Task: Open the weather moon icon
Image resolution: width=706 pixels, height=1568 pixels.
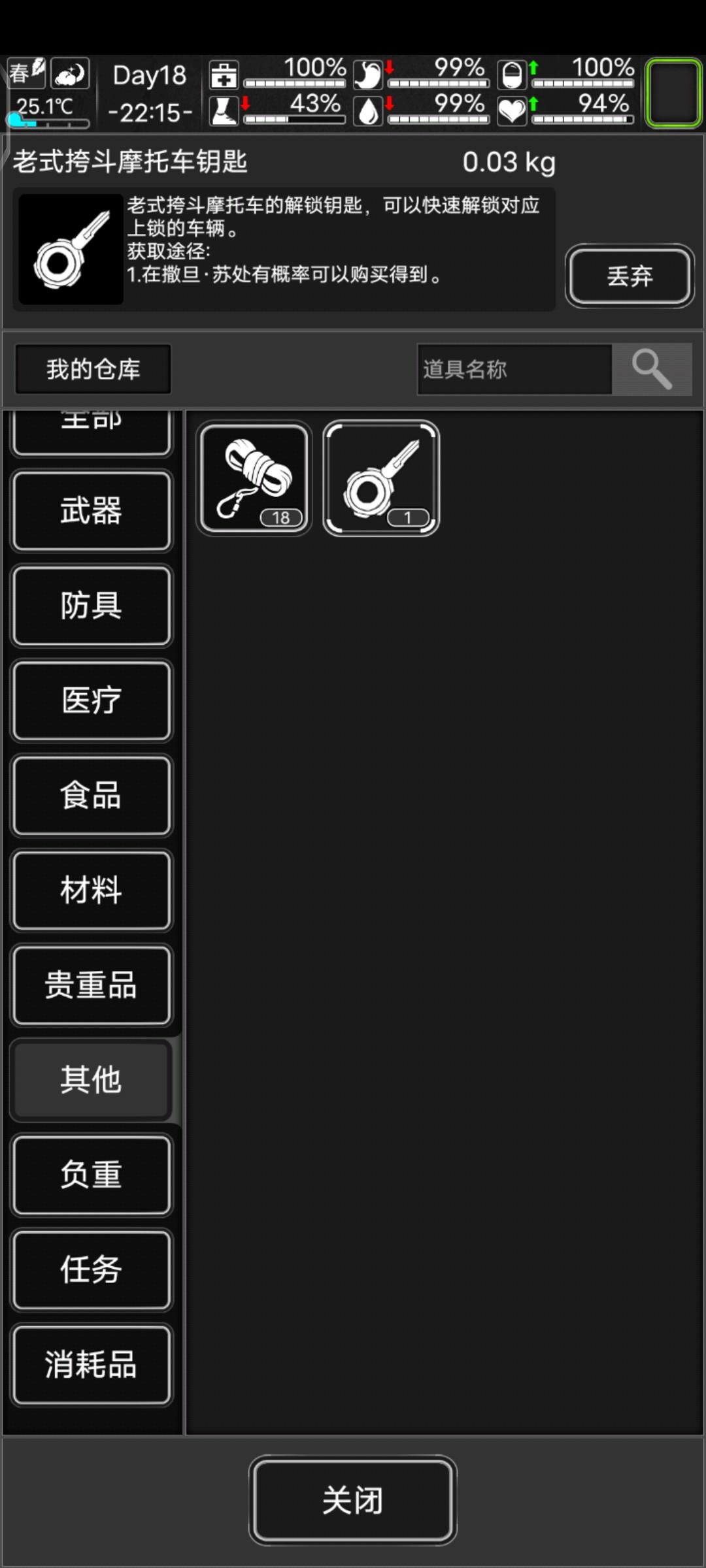Action: click(x=69, y=74)
